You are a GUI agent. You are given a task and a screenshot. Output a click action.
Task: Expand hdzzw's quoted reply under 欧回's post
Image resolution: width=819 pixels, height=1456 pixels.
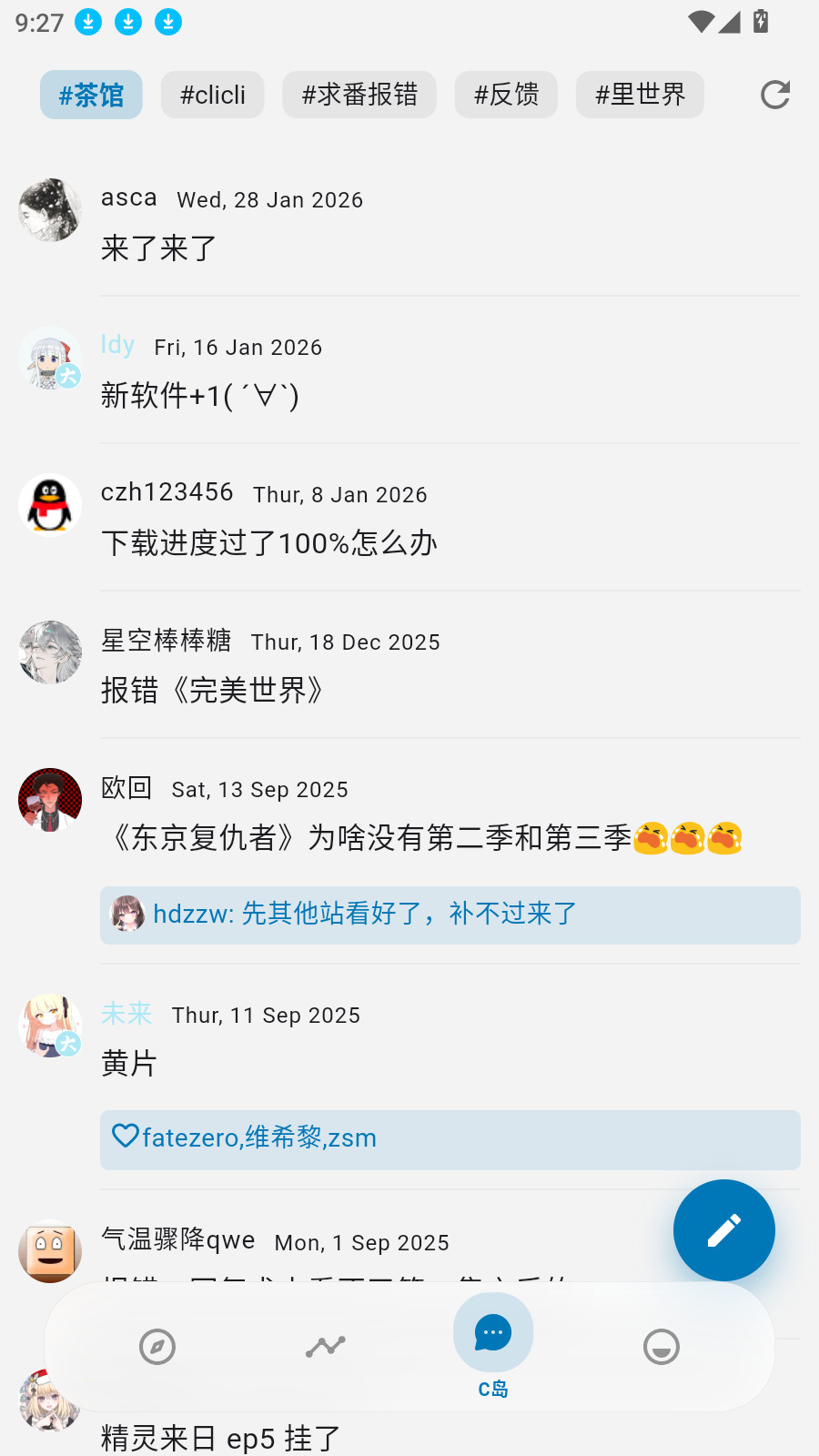pyautogui.click(x=450, y=915)
